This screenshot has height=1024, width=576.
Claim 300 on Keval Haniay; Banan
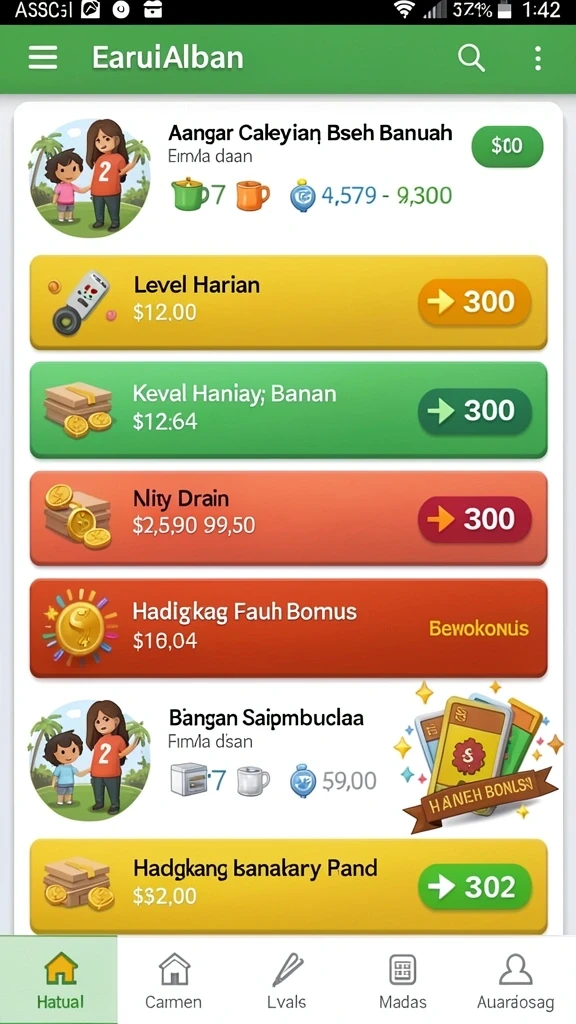[x=475, y=411]
